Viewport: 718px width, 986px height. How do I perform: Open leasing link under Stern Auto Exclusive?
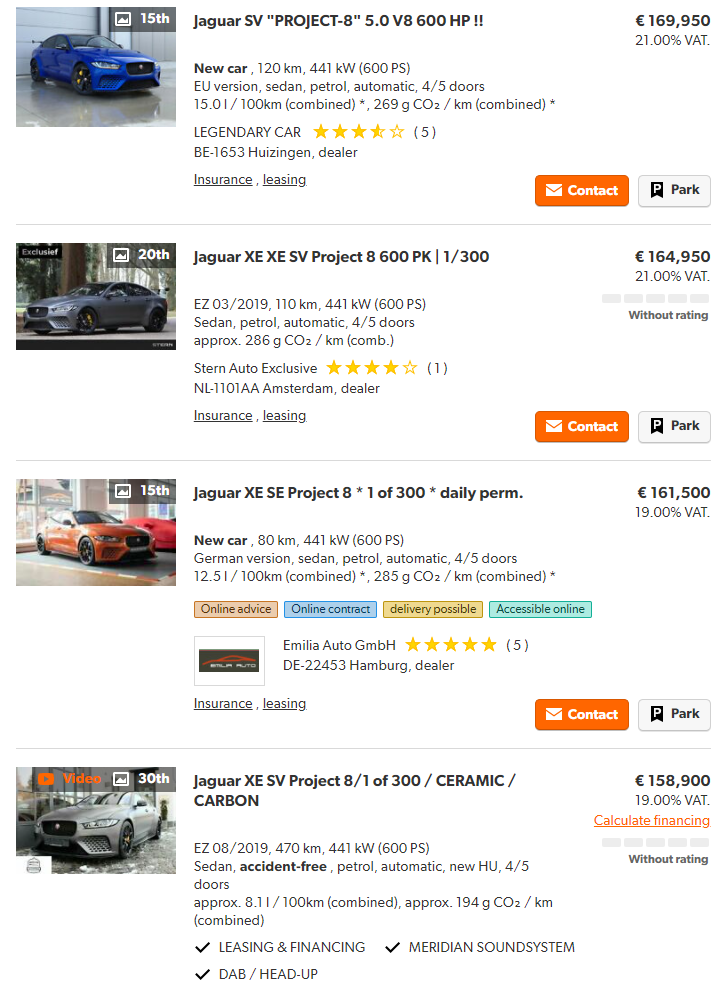coord(284,416)
